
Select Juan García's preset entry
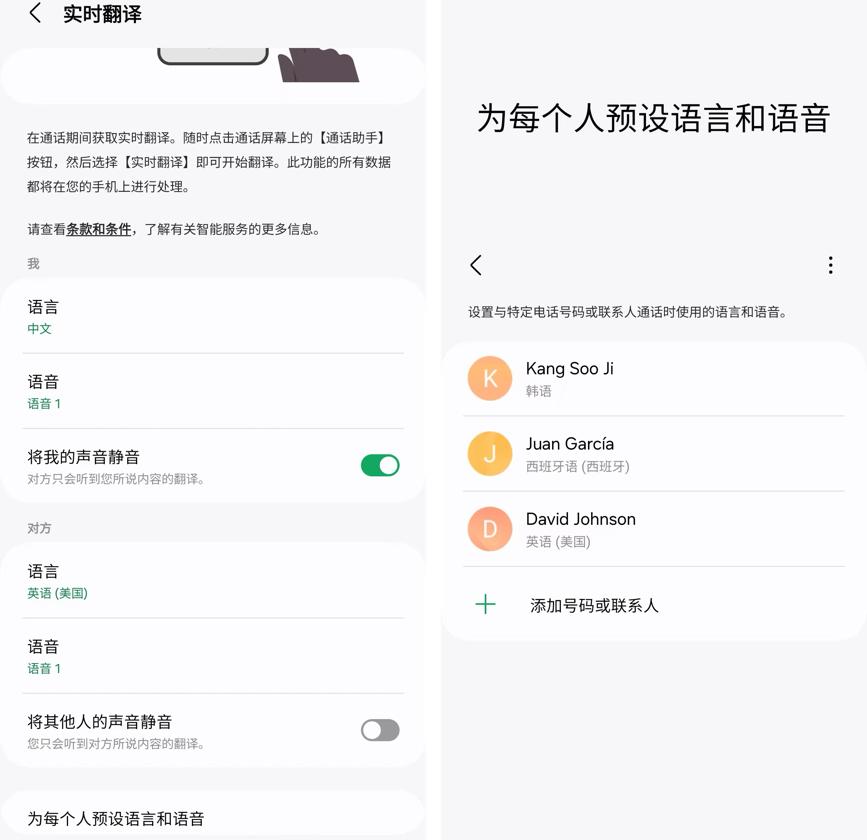tap(653, 454)
